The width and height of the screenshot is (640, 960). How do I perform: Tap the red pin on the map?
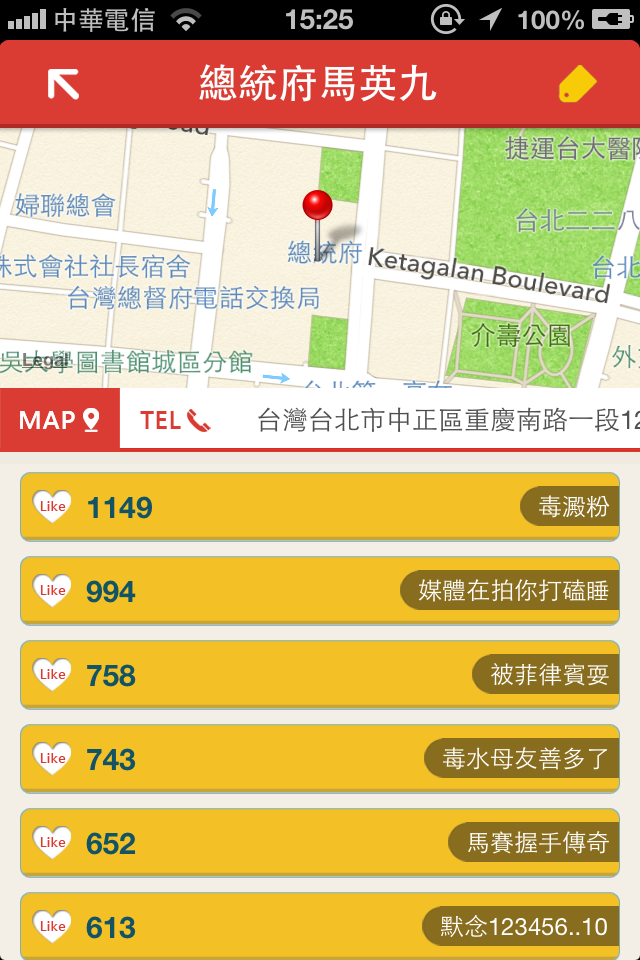tap(318, 208)
